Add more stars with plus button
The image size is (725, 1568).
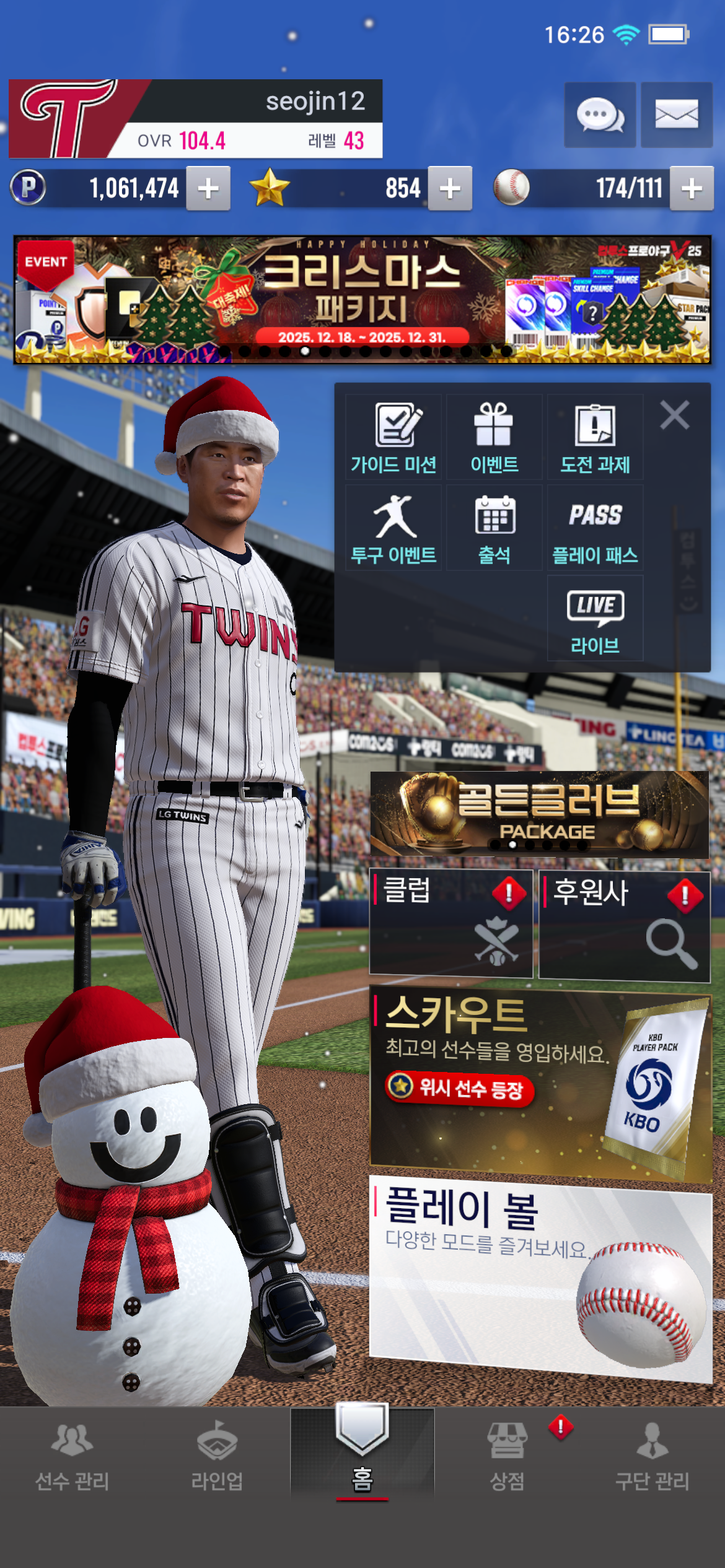tap(450, 188)
